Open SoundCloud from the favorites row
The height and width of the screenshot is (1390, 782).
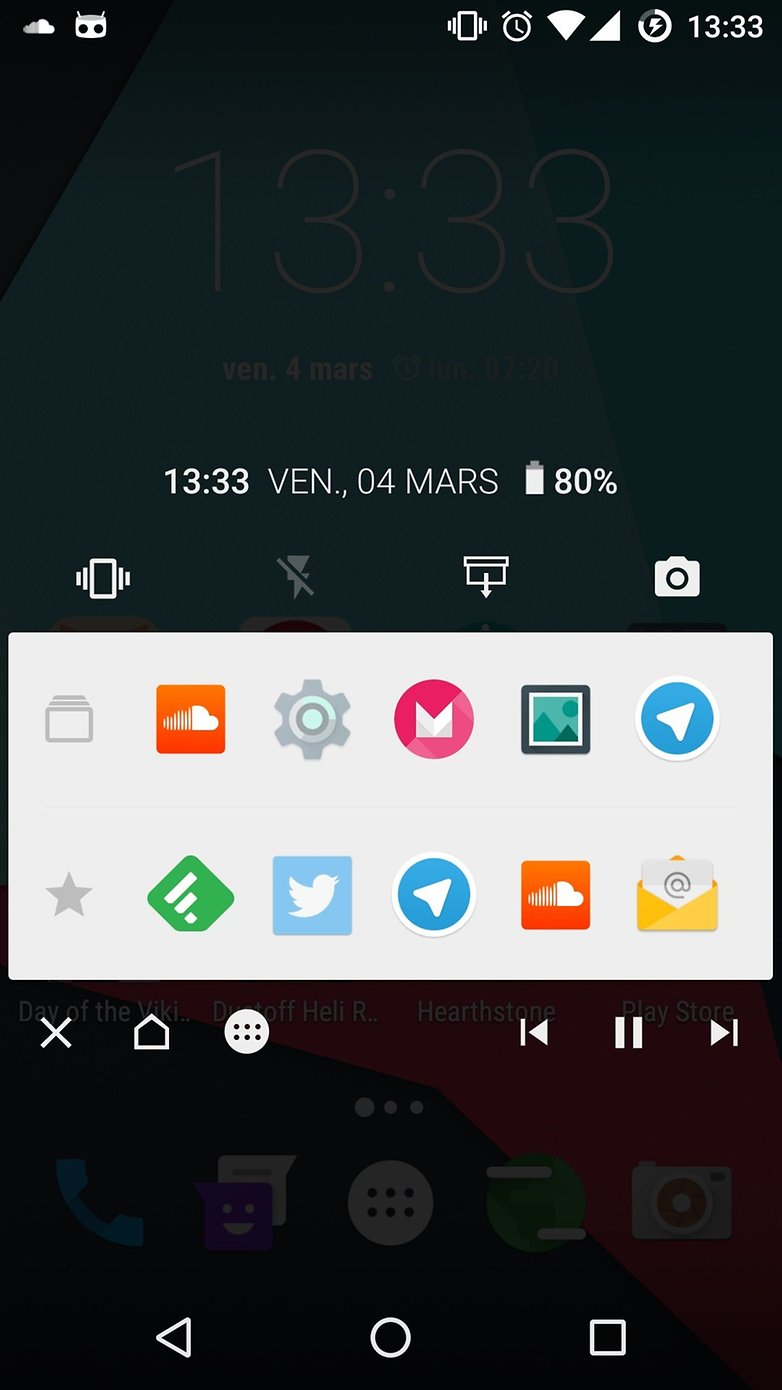tap(555, 895)
